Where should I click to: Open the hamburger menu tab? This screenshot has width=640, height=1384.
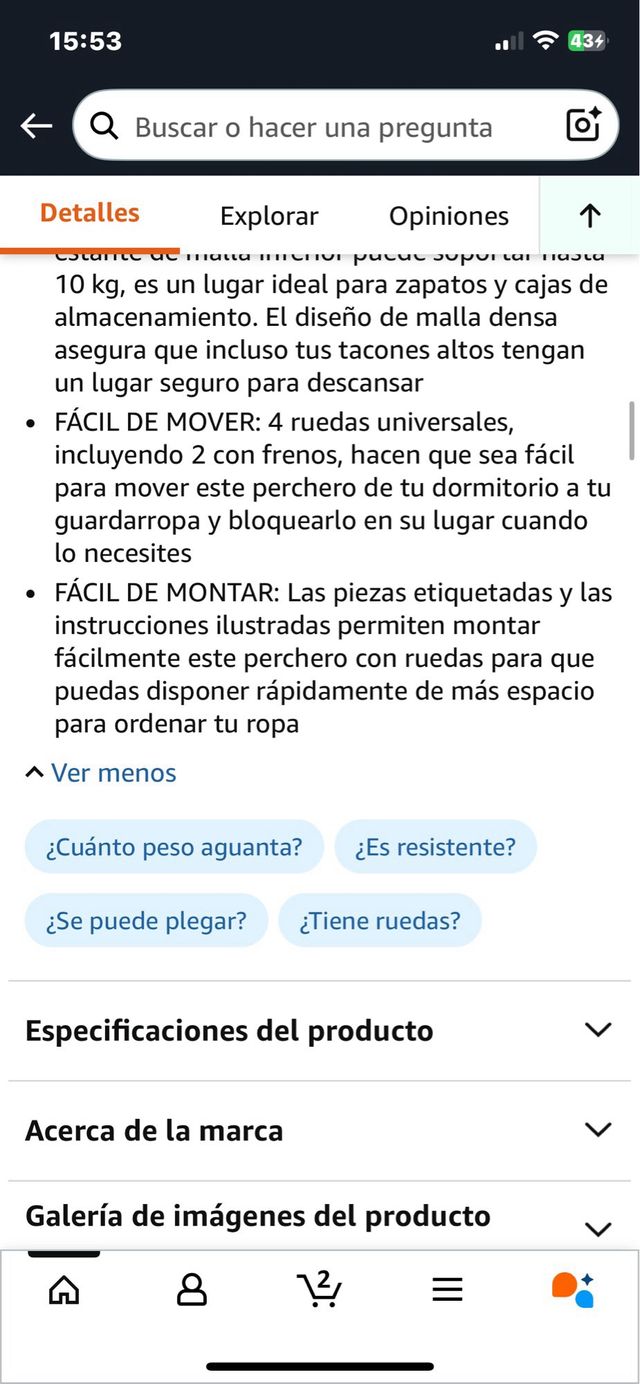pyautogui.click(x=447, y=1289)
